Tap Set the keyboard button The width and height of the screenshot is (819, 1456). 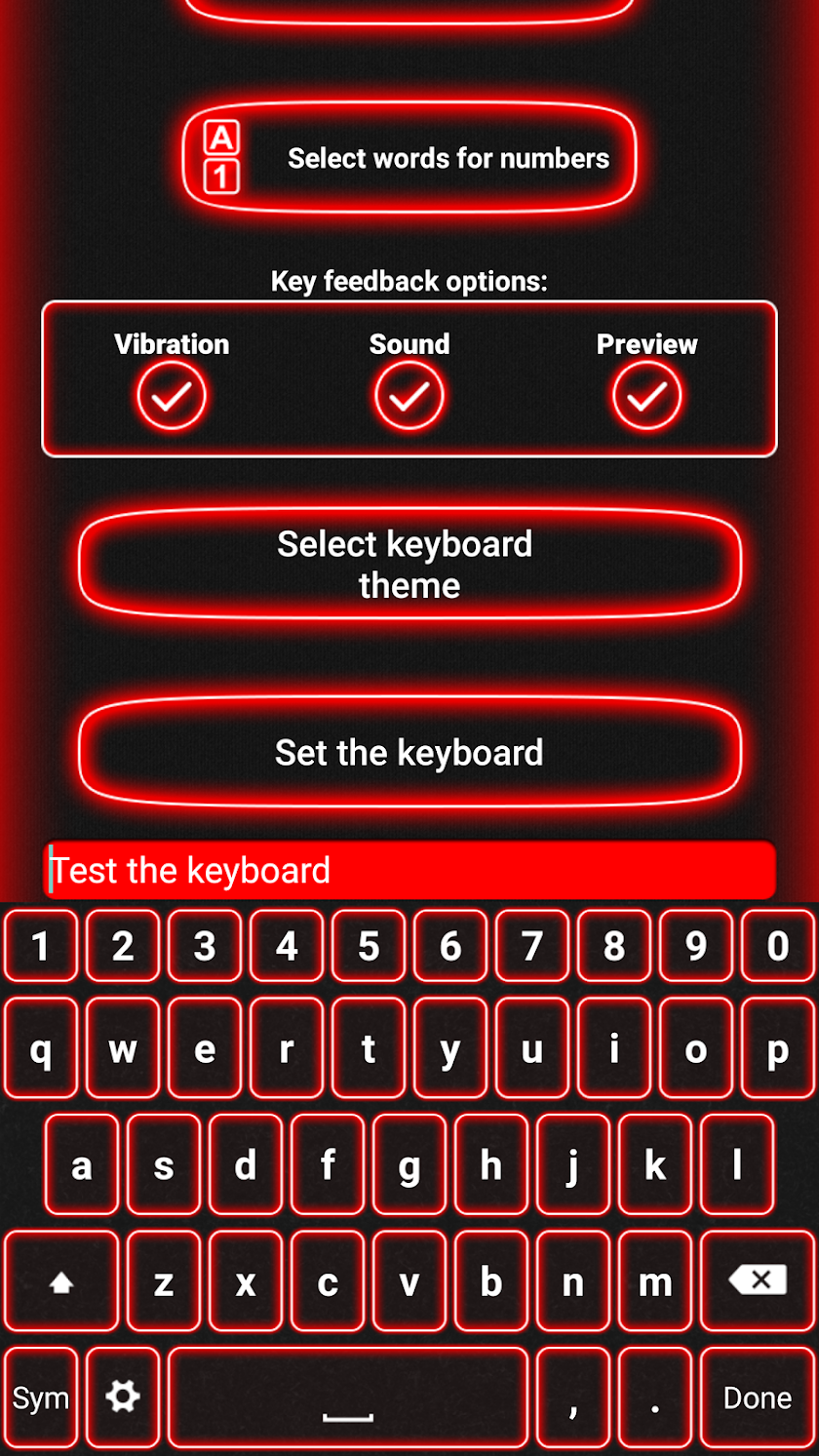click(x=409, y=752)
